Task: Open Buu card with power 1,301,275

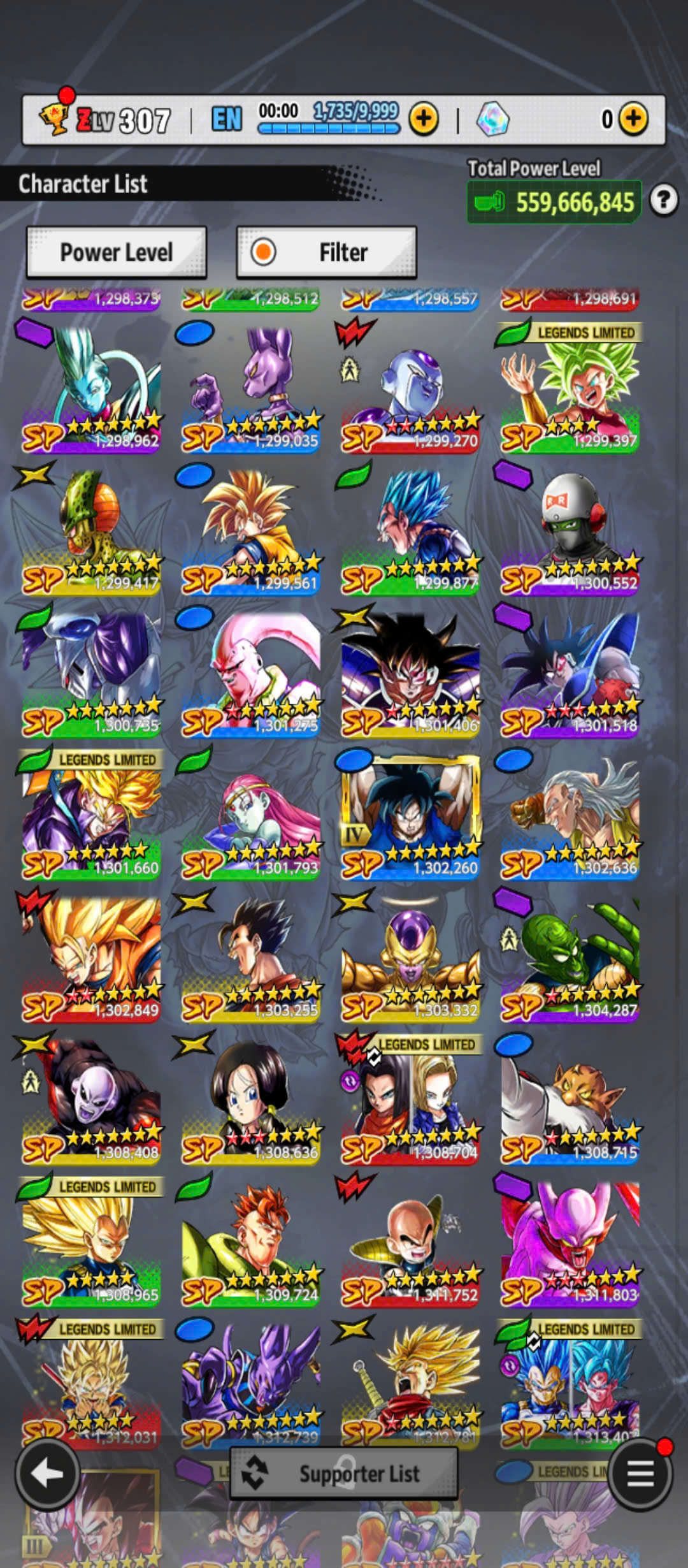Action: (x=250, y=672)
